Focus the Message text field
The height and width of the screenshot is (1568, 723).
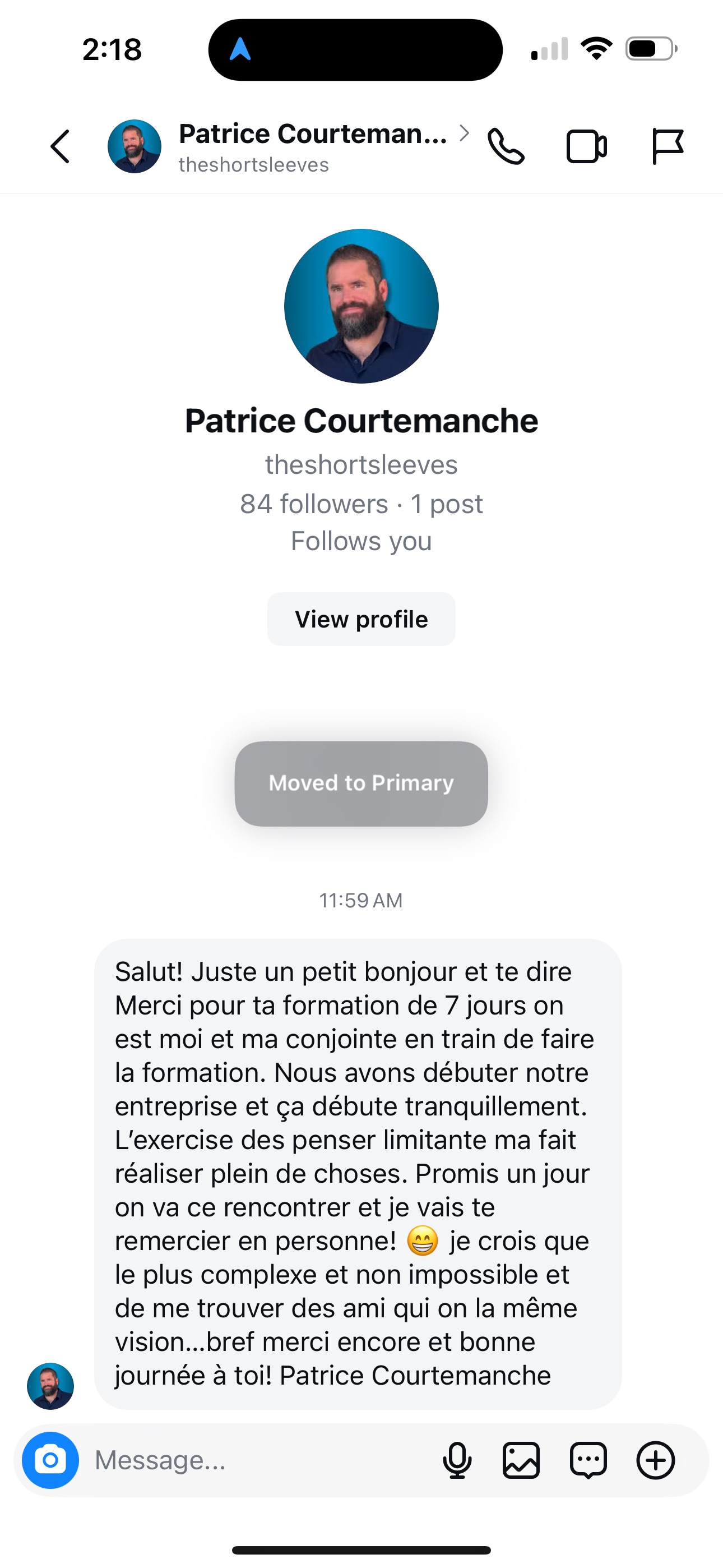(x=256, y=1460)
